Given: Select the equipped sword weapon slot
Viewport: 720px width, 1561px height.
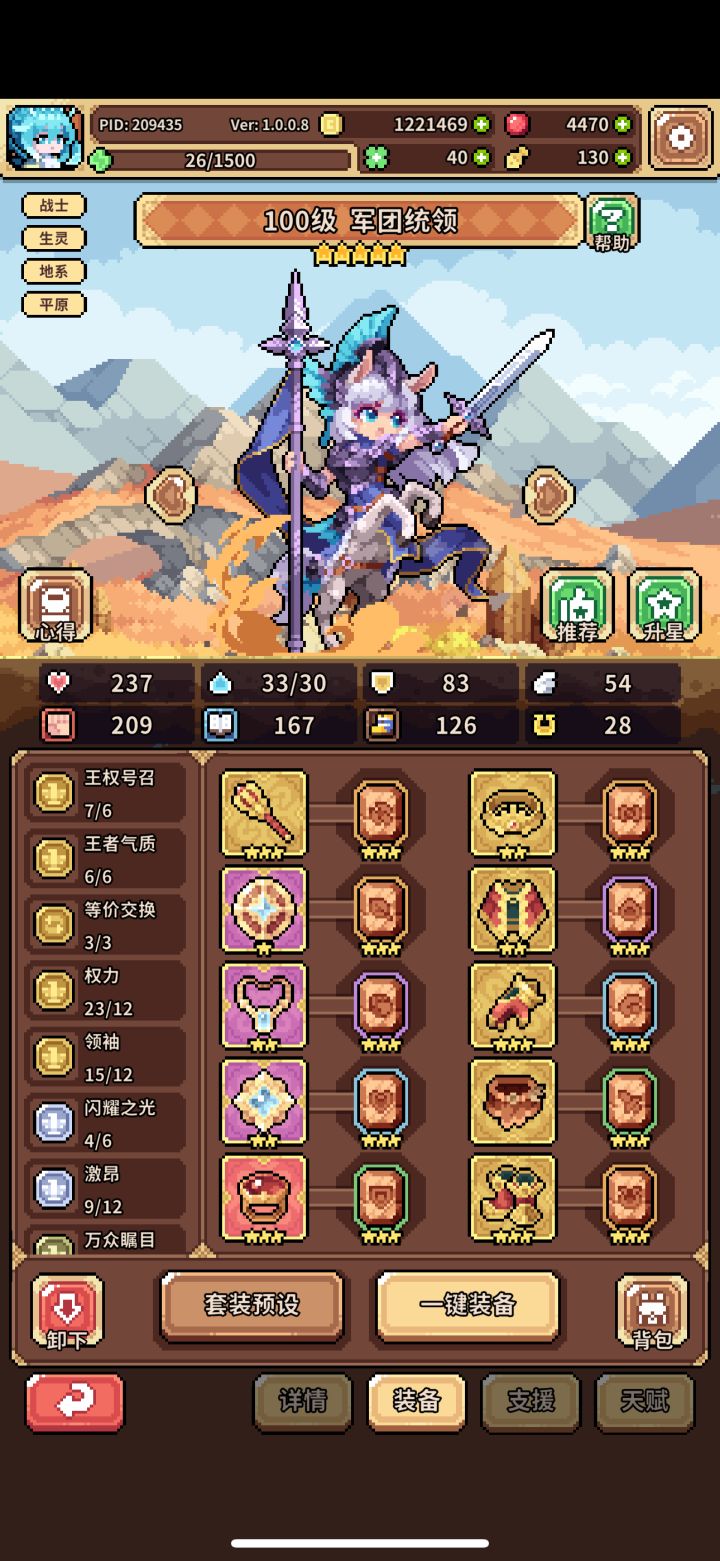Looking at the screenshot, I should [x=264, y=811].
